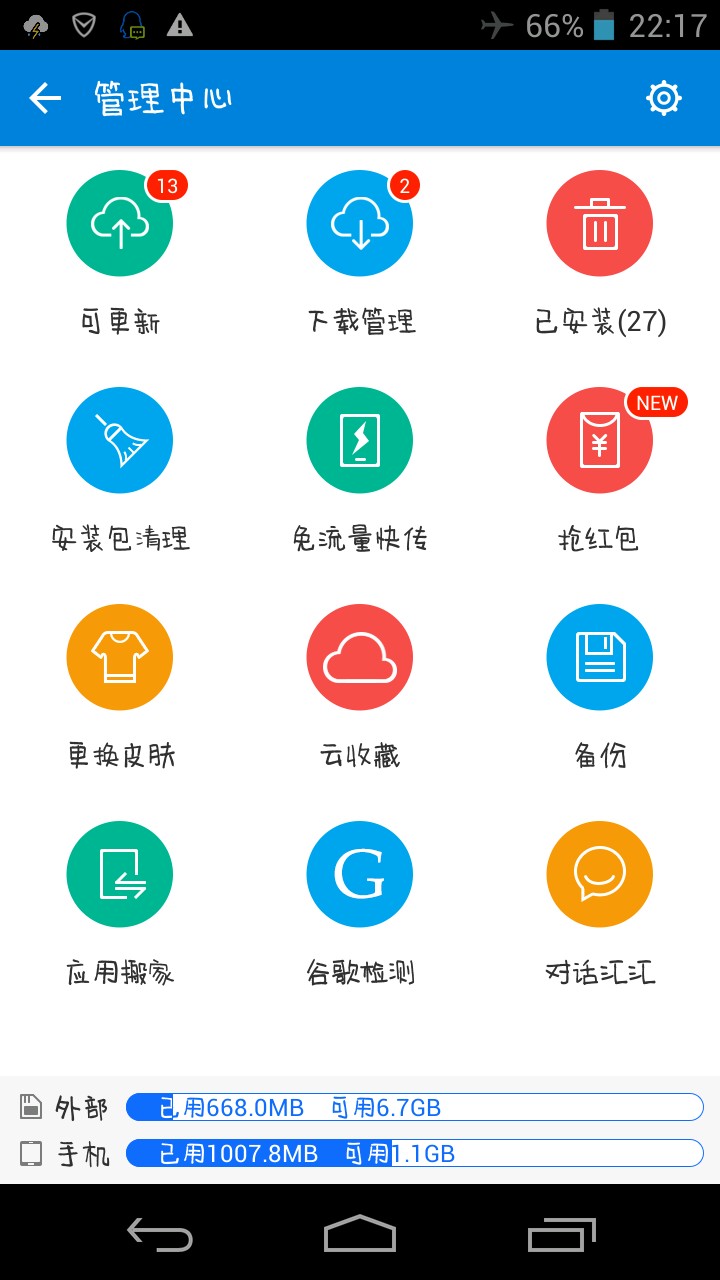
Task: Run 谷歌检测 Google check
Action: pyautogui.click(x=360, y=874)
